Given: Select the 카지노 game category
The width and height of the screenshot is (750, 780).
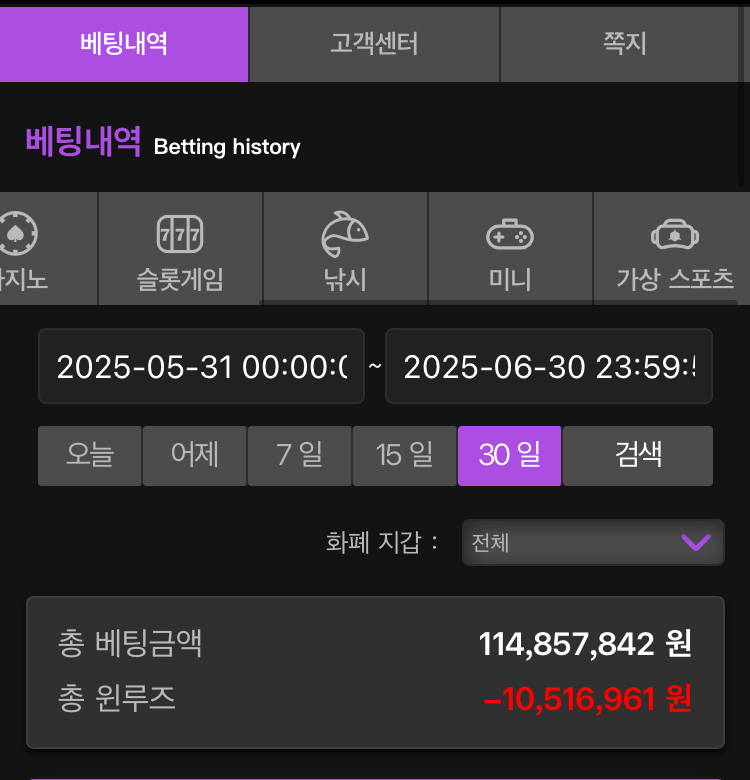Looking at the screenshot, I should (40, 250).
